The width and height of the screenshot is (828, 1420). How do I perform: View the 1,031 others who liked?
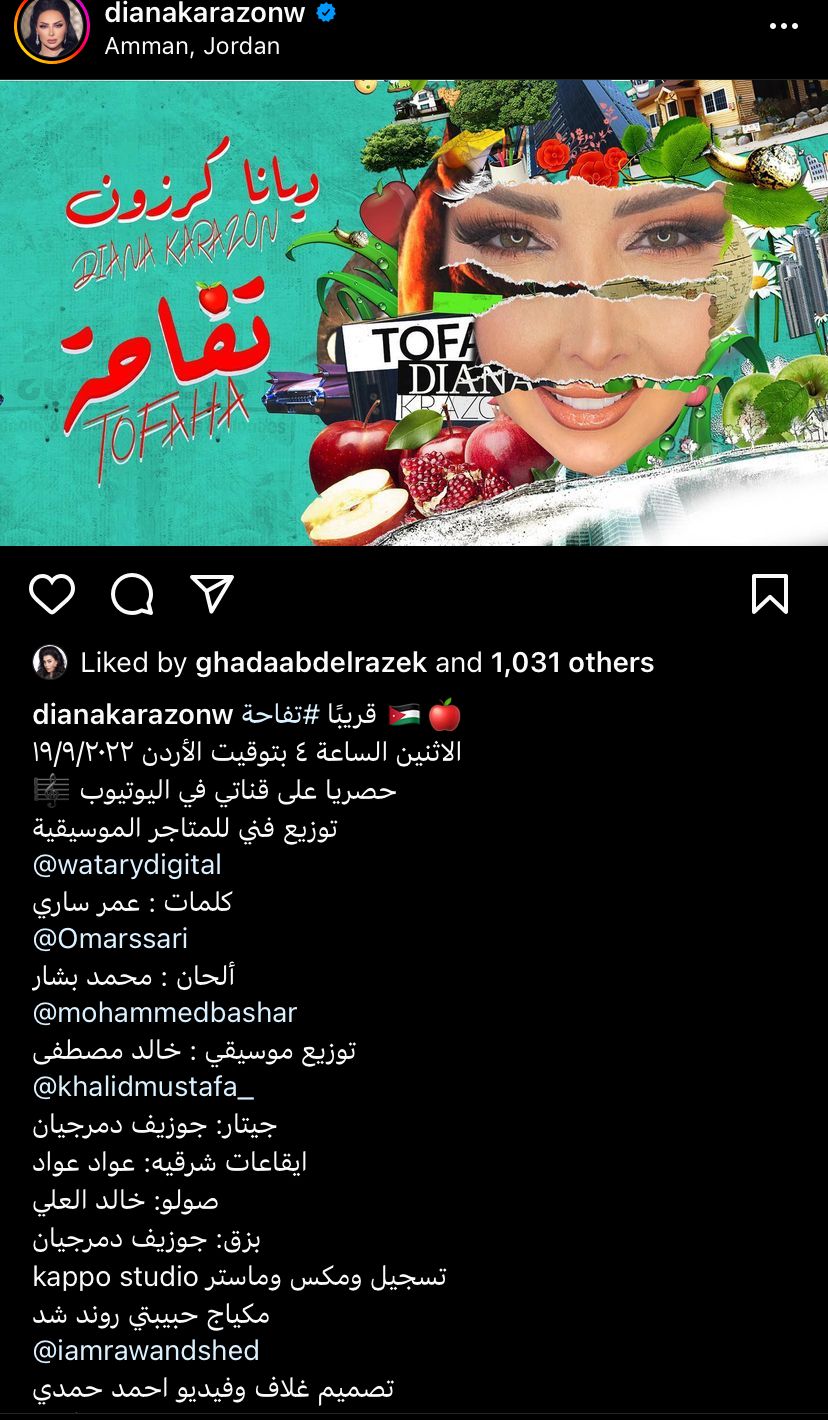pyautogui.click(x=572, y=662)
